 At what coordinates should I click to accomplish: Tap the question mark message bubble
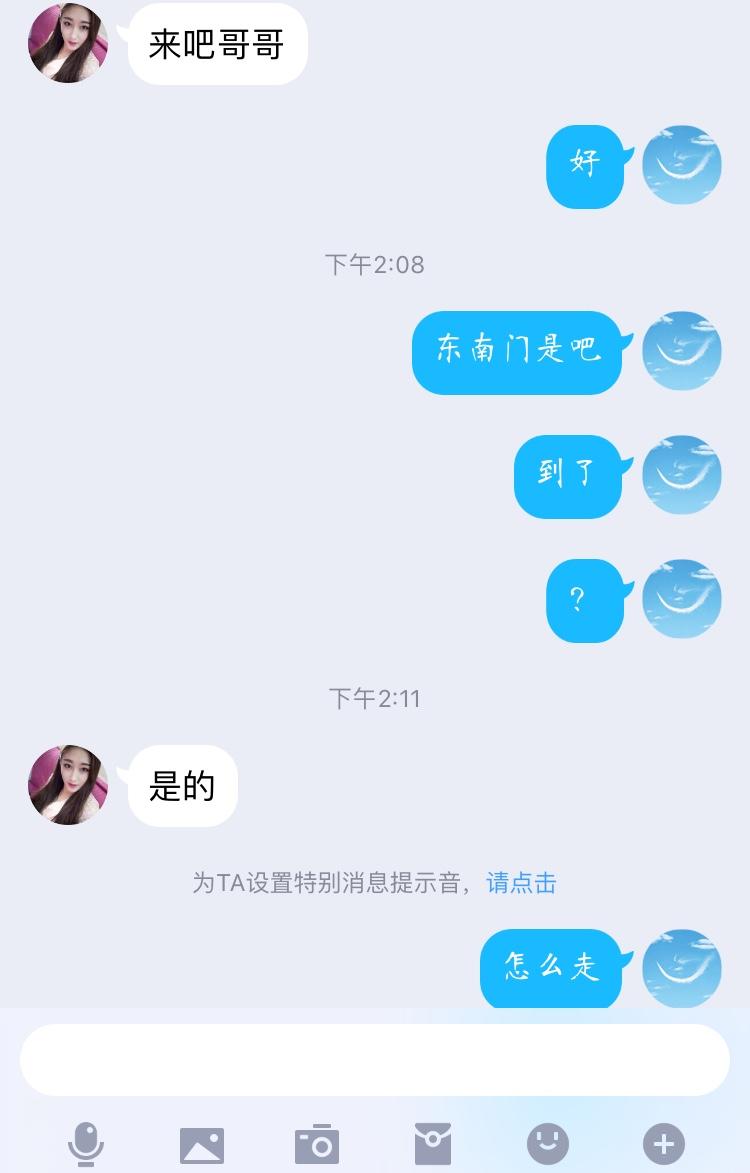[585, 599]
